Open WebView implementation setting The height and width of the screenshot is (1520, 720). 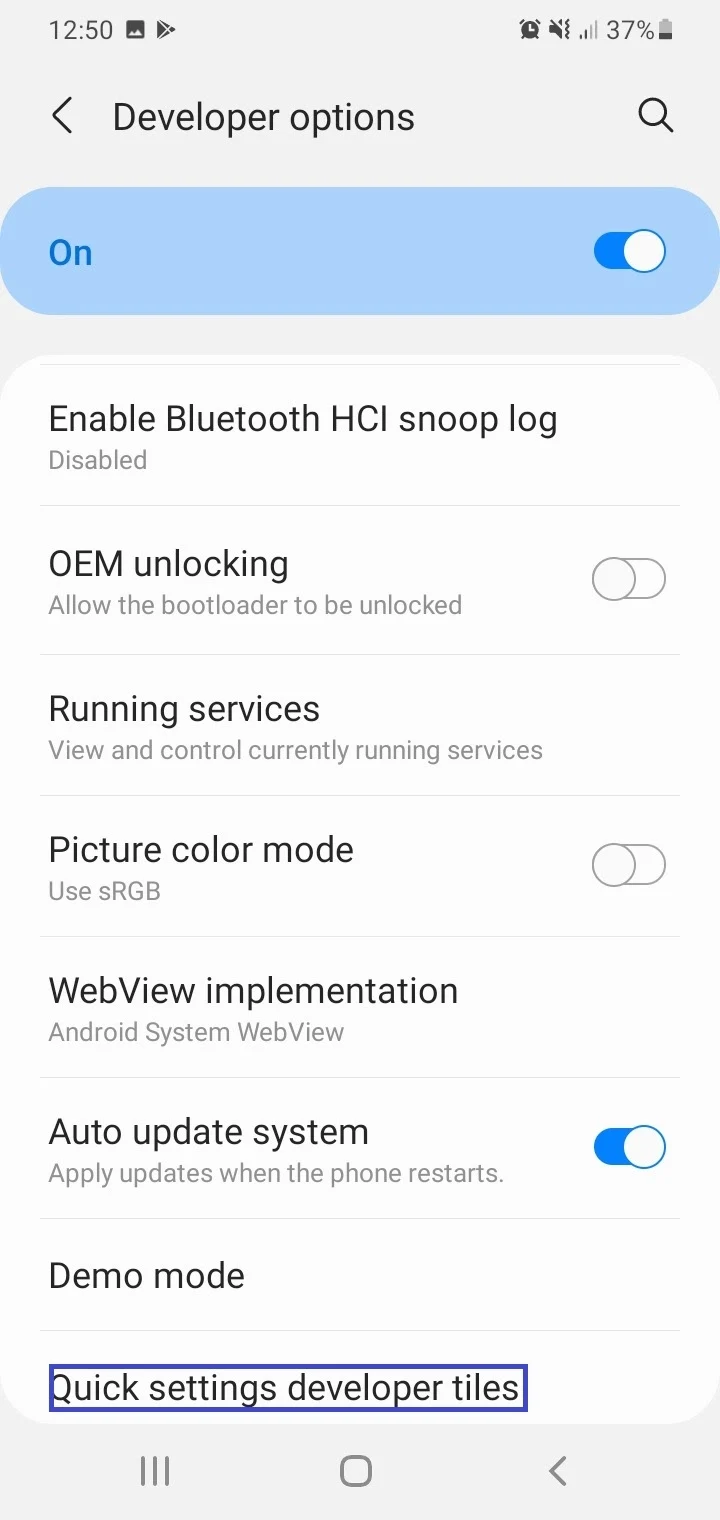(360, 1008)
